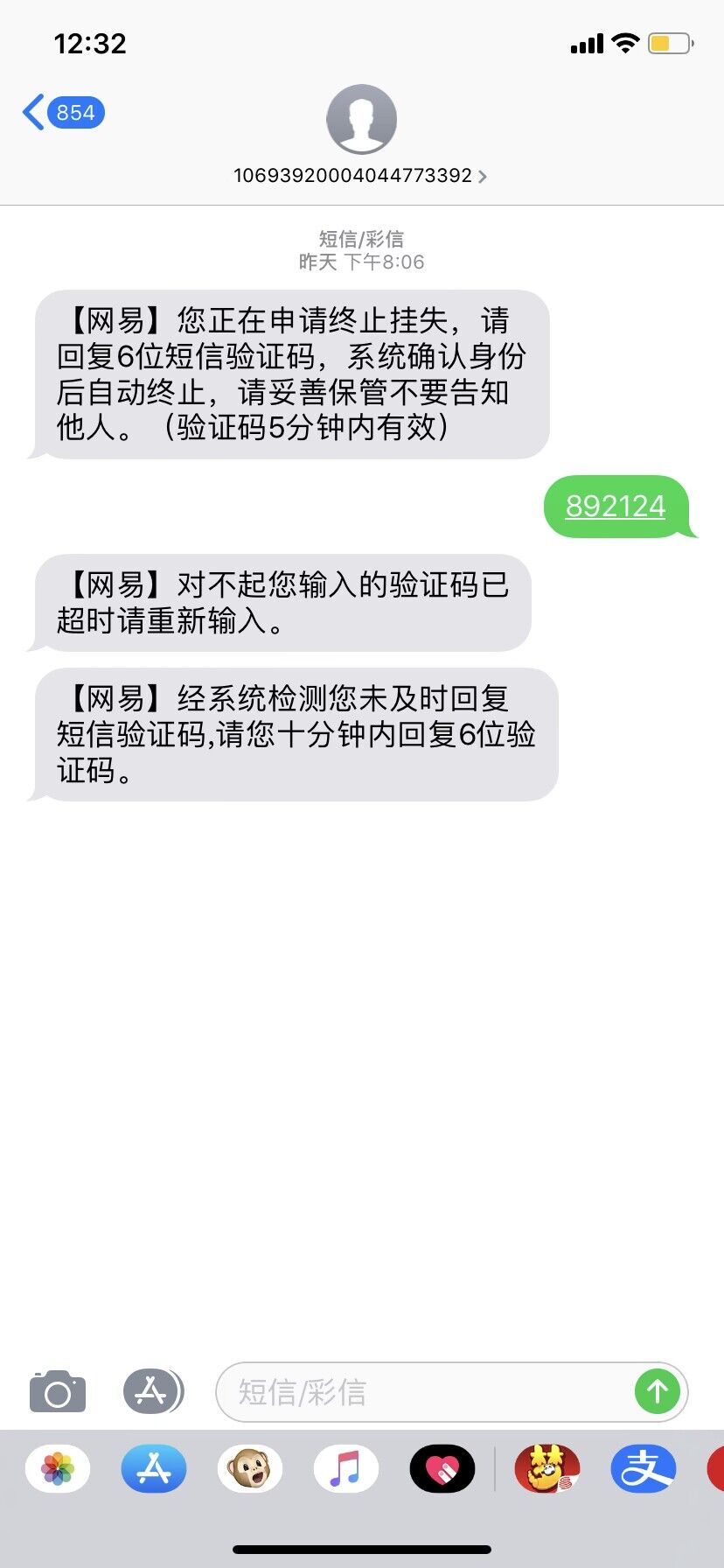
Task: Open the cartoon game character app
Action: pos(547,1468)
